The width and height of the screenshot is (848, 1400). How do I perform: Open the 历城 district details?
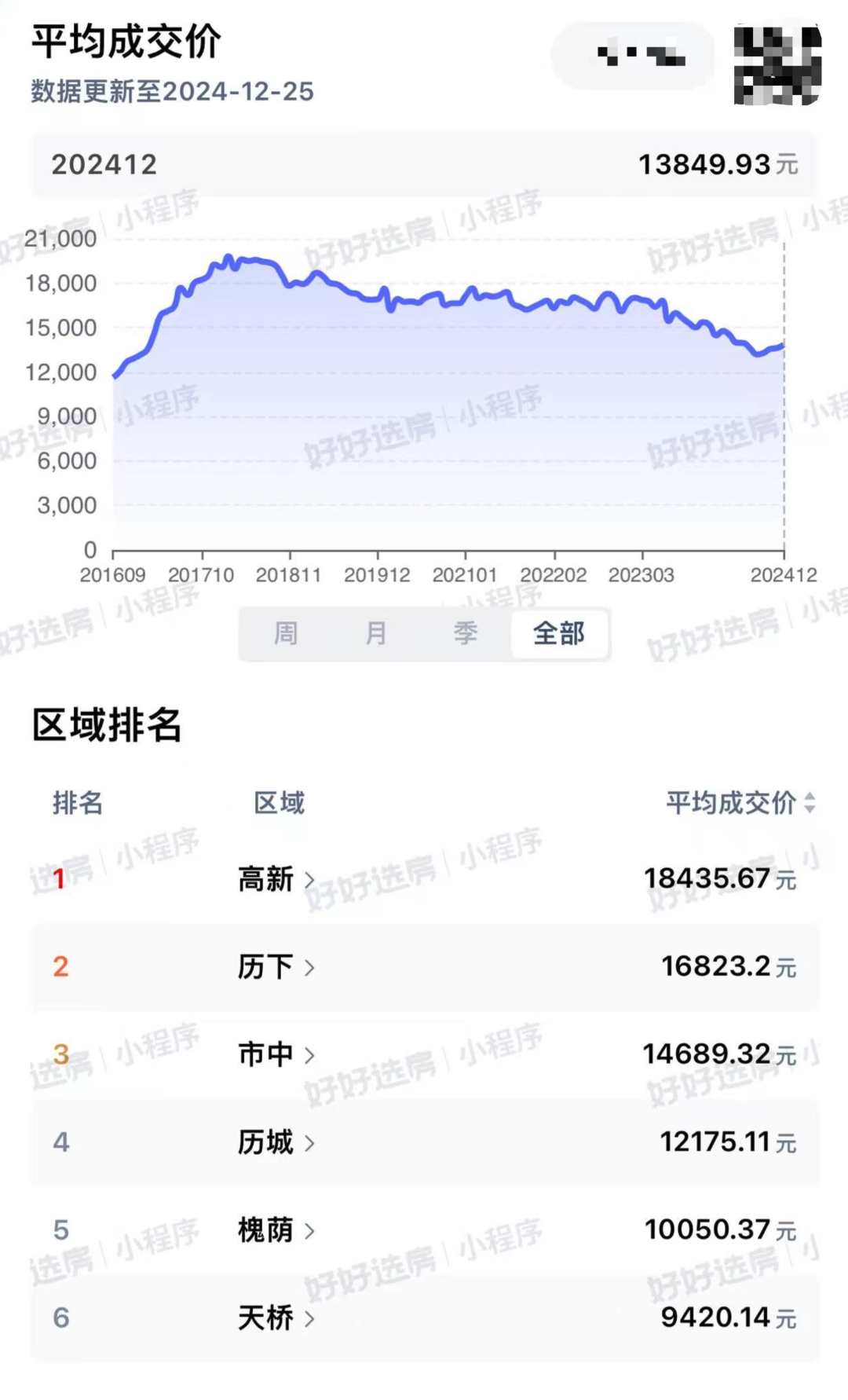point(276,1142)
